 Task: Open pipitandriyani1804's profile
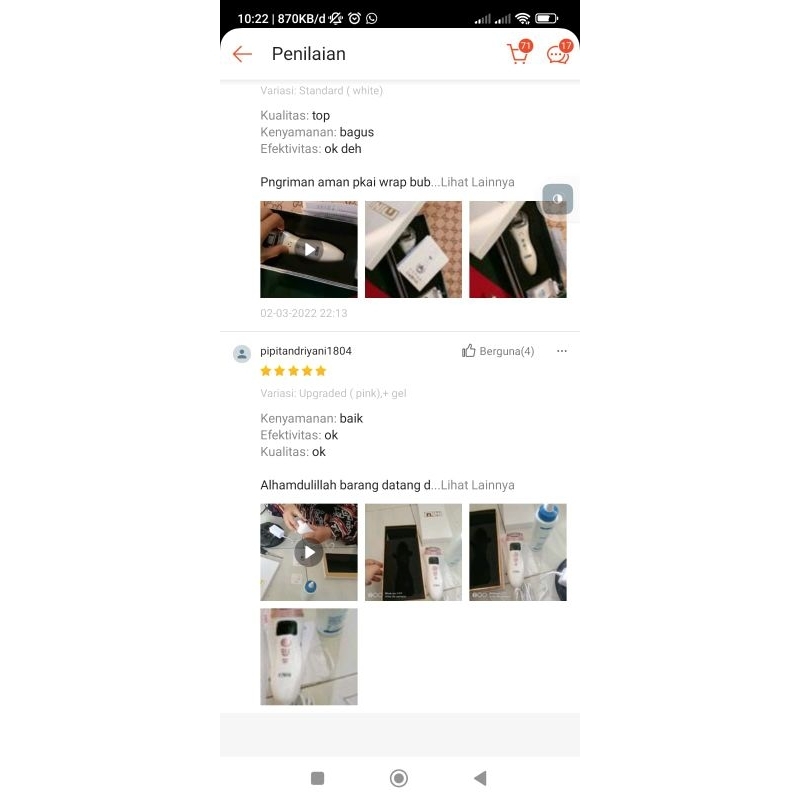click(x=305, y=351)
